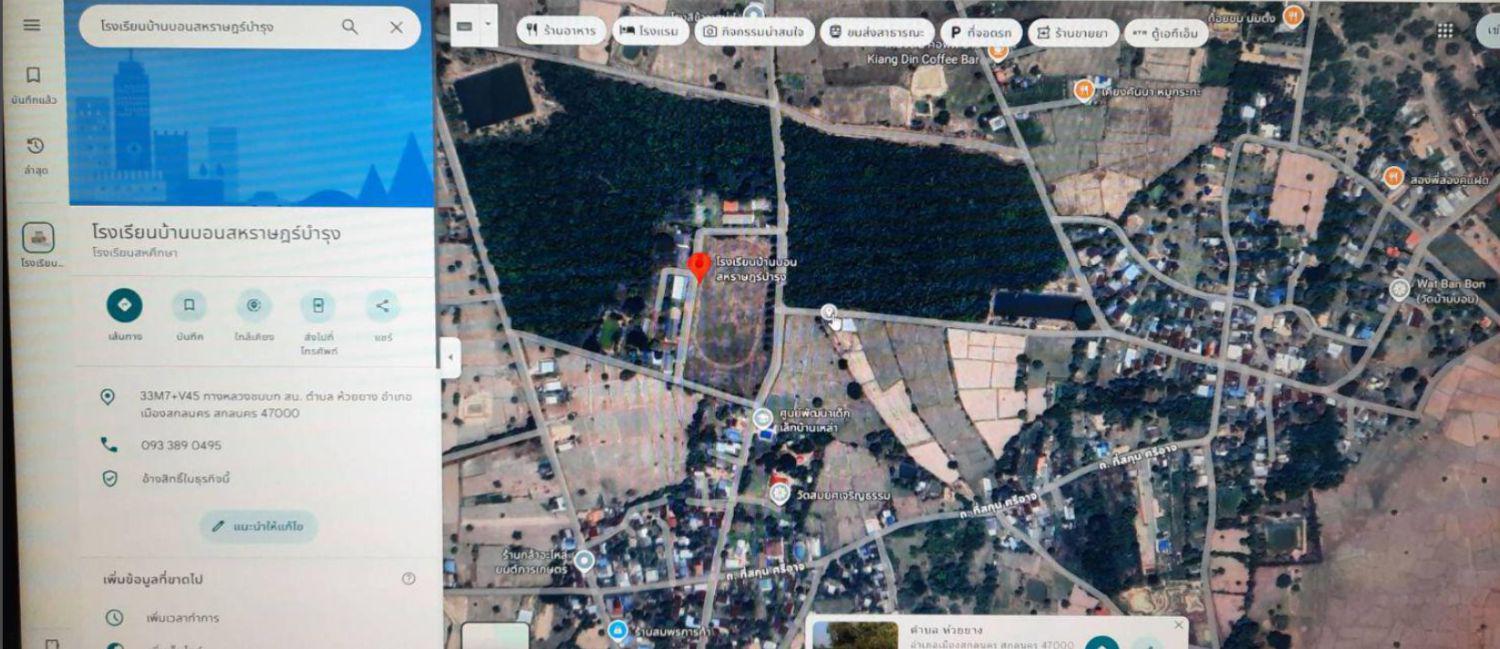
Task: Open the hamburger menu
Action: [x=32, y=25]
